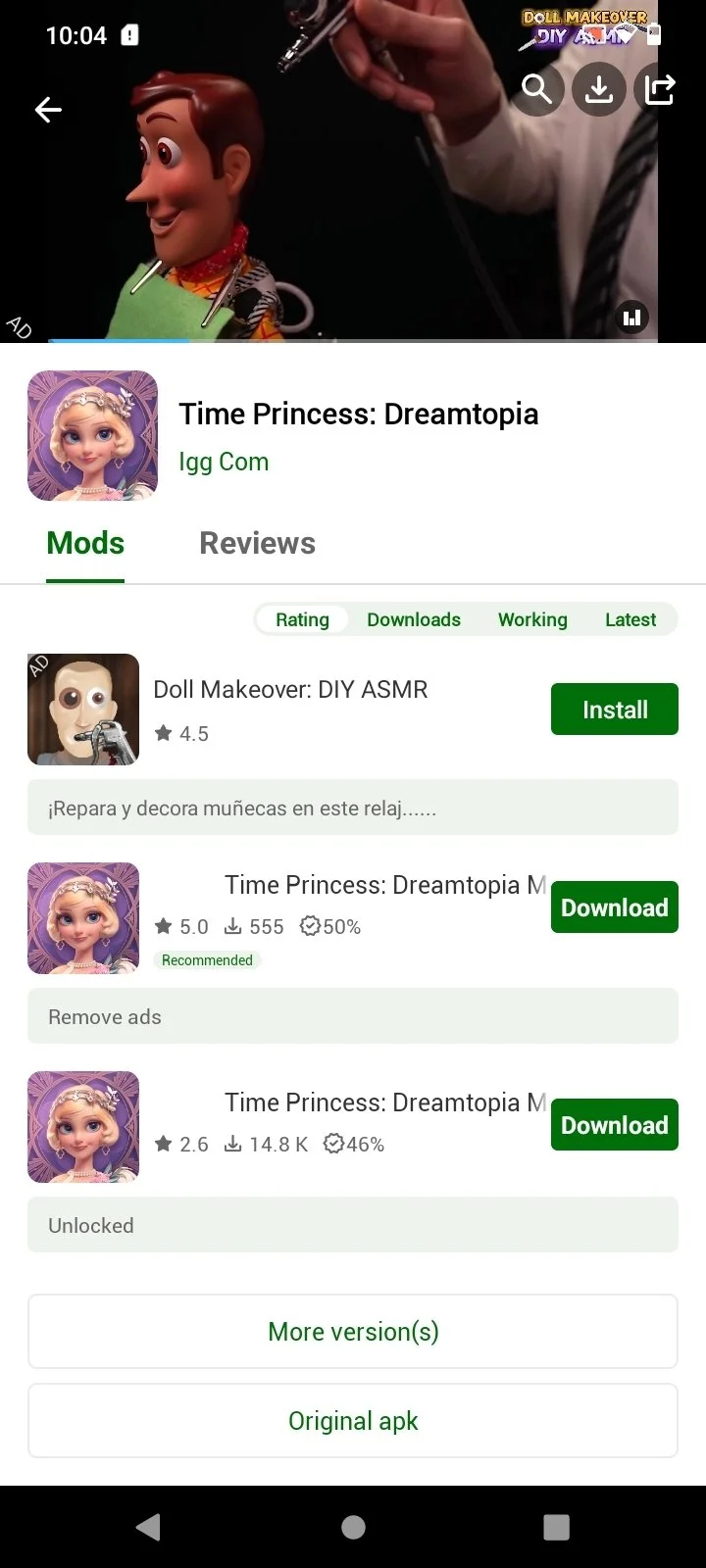706x1568 pixels.
Task: Enable the Working mods filter
Action: tap(532, 619)
